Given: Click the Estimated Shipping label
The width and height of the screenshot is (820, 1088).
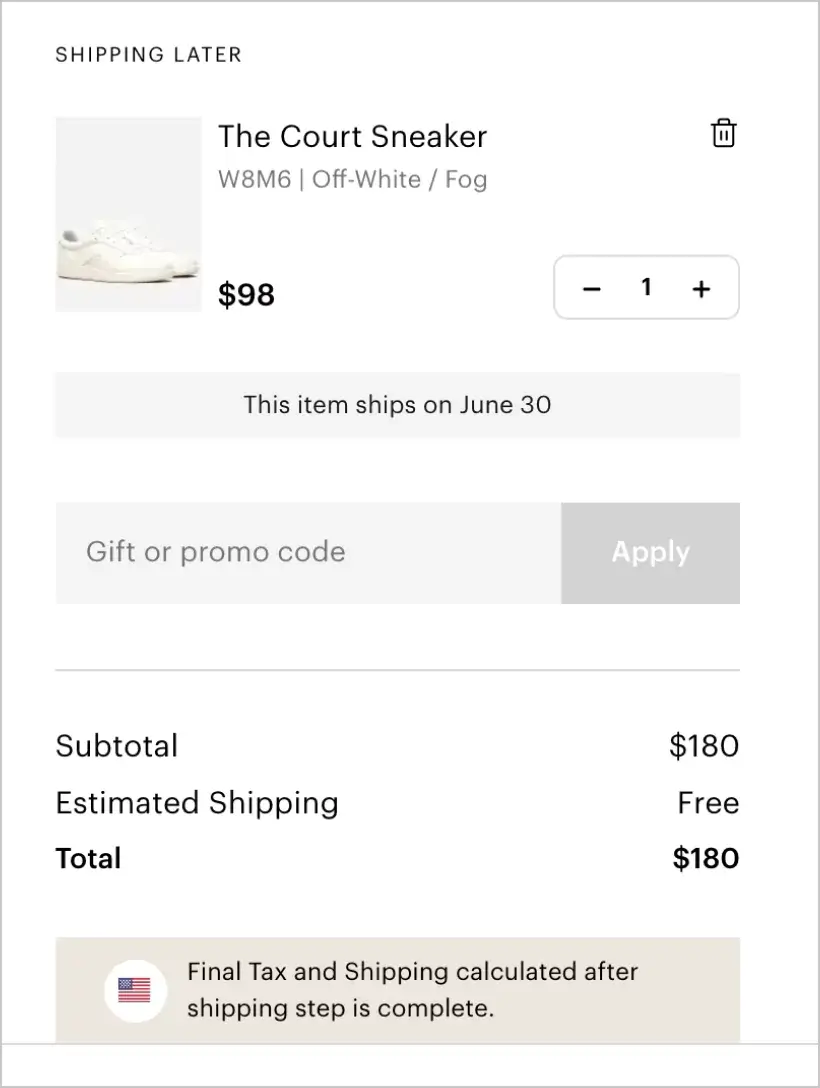Looking at the screenshot, I should coord(197,802).
